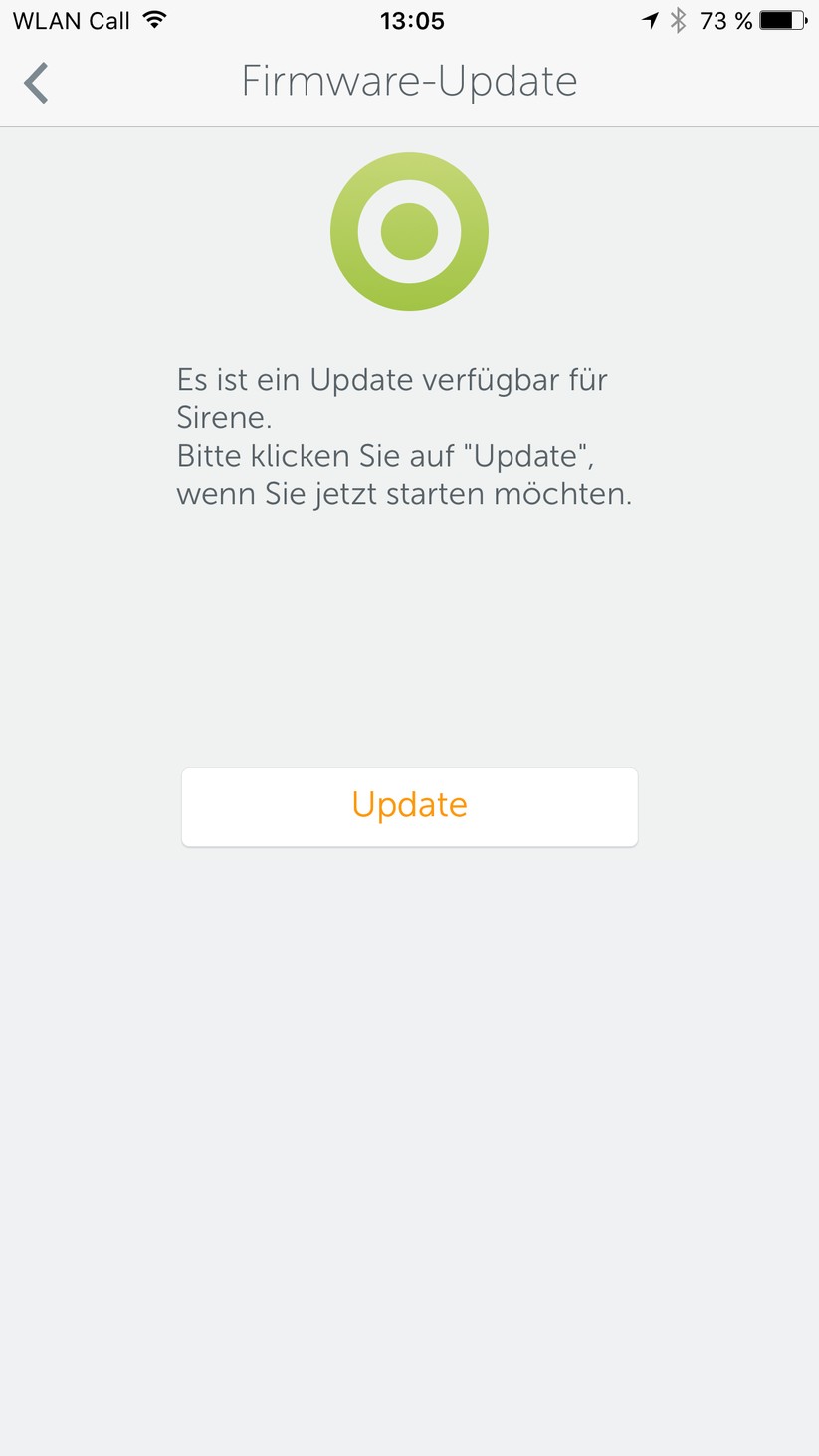Start the Sirene firmware via Update button

pos(409,806)
